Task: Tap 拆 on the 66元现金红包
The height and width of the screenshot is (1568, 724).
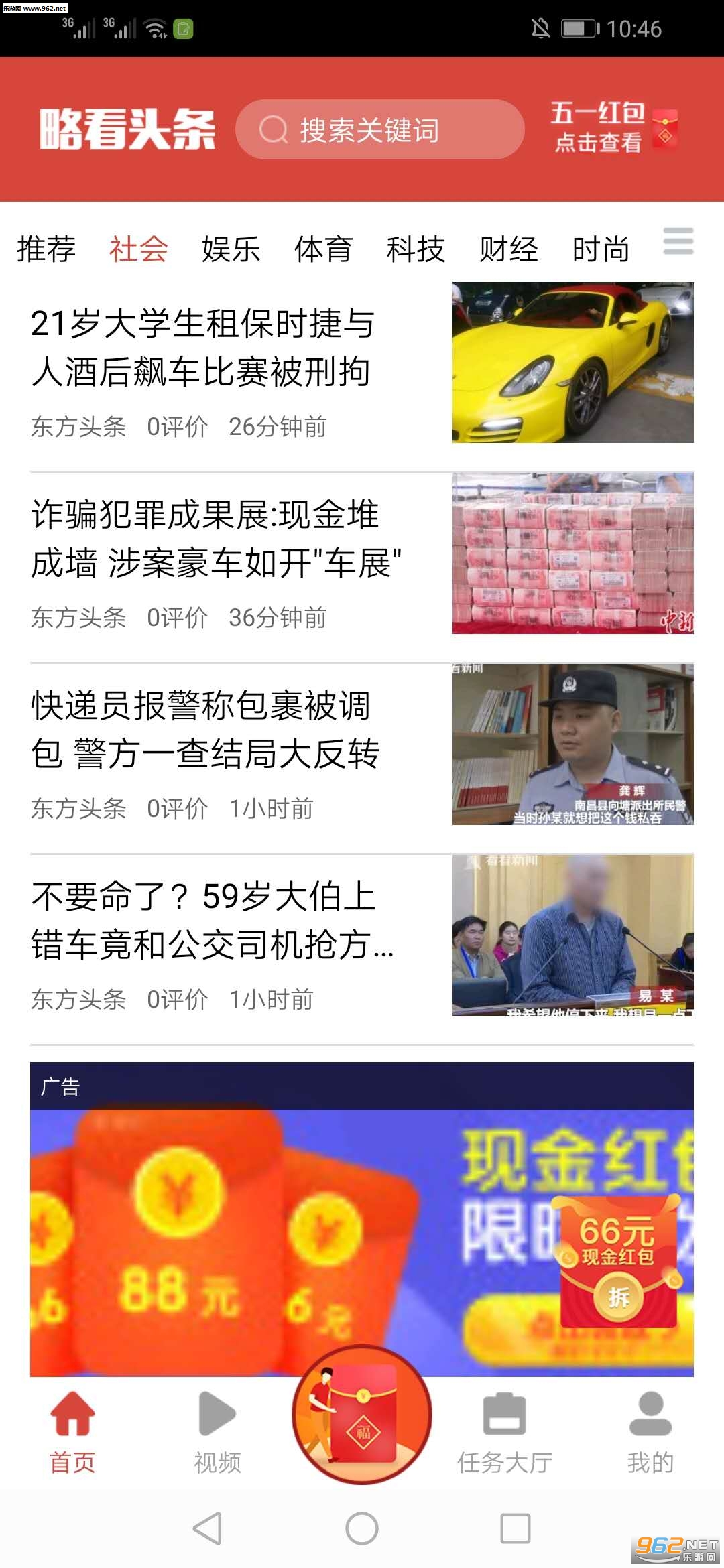Action: [x=618, y=1297]
